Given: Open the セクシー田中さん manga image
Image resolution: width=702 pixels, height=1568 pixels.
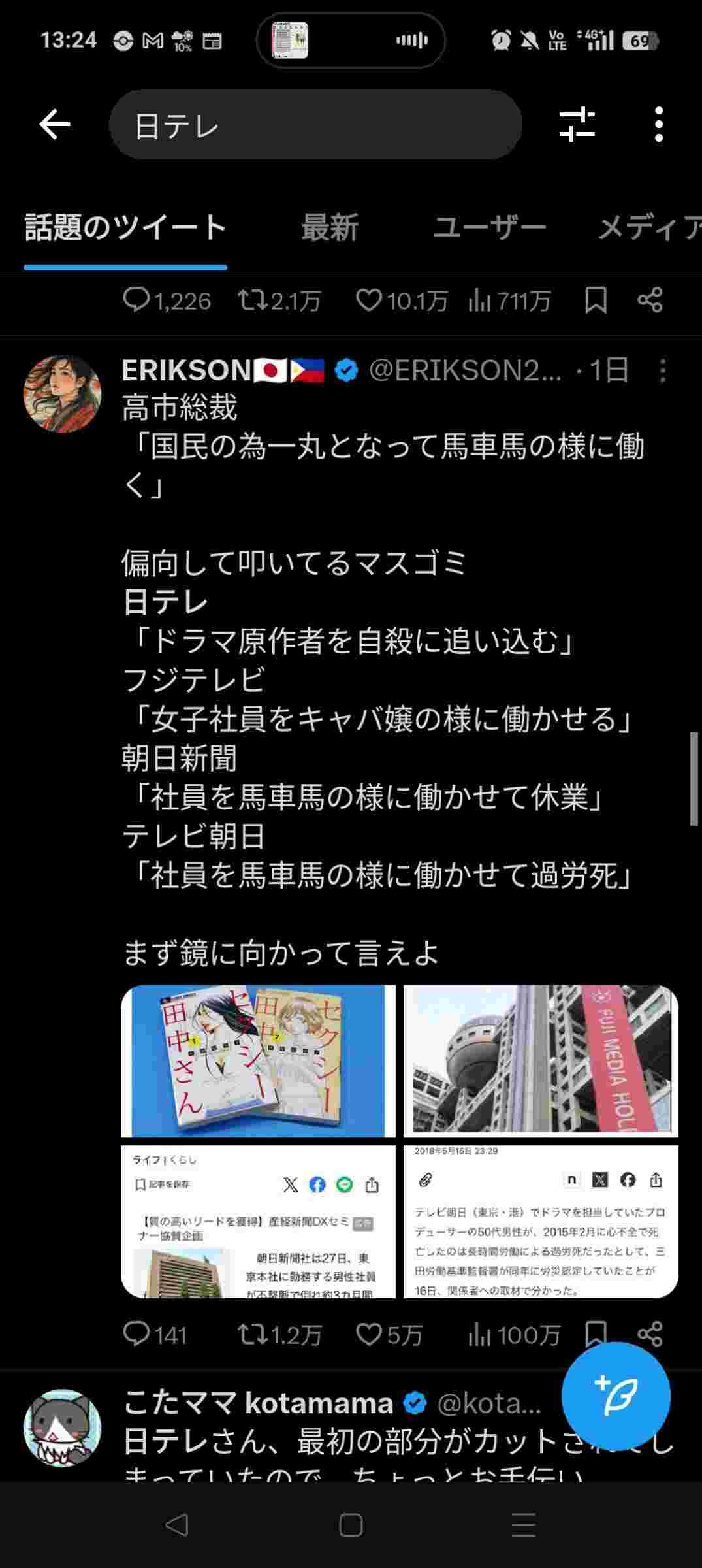Looking at the screenshot, I should pos(259,1061).
